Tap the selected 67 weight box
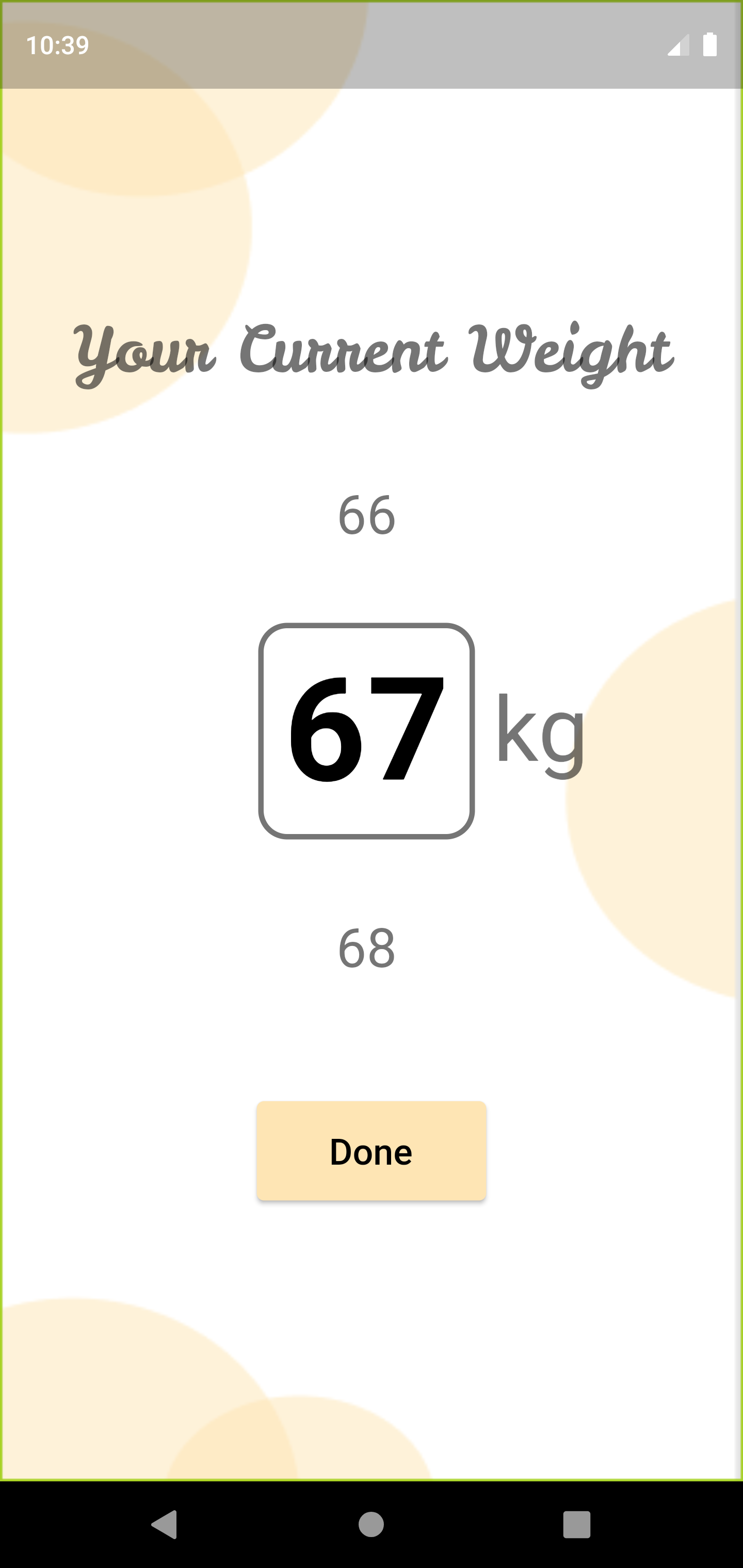This screenshot has width=743, height=1568. tap(366, 730)
